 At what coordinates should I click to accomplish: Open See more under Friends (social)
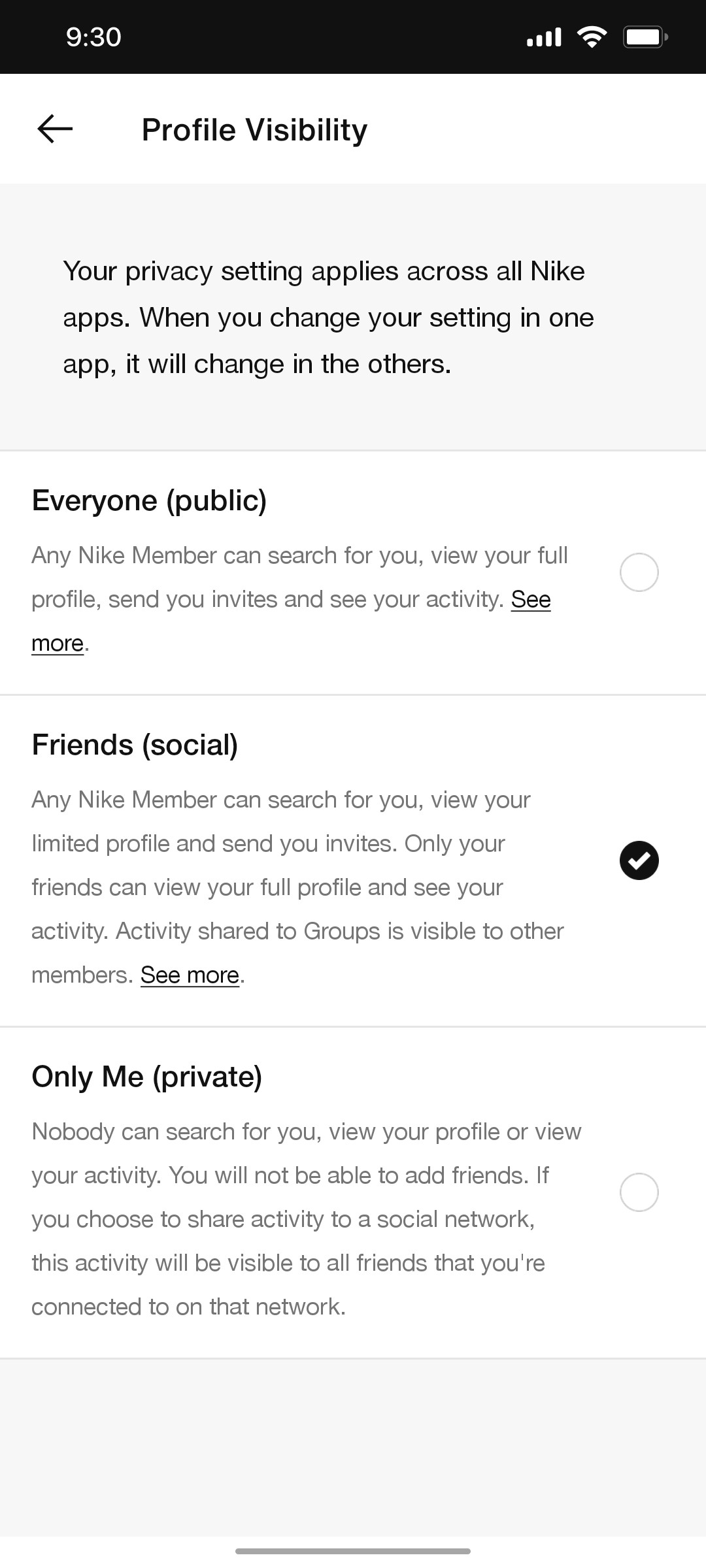coord(190,974)
